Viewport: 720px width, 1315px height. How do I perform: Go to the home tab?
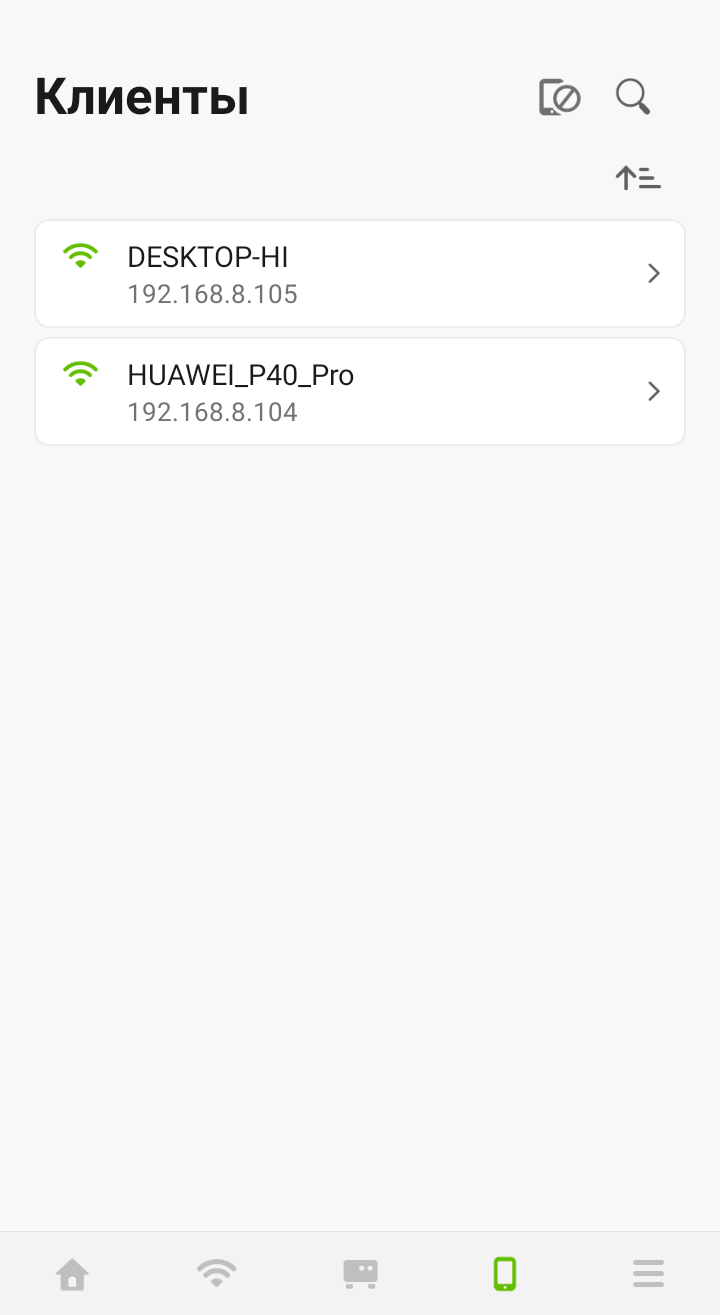72,1274
